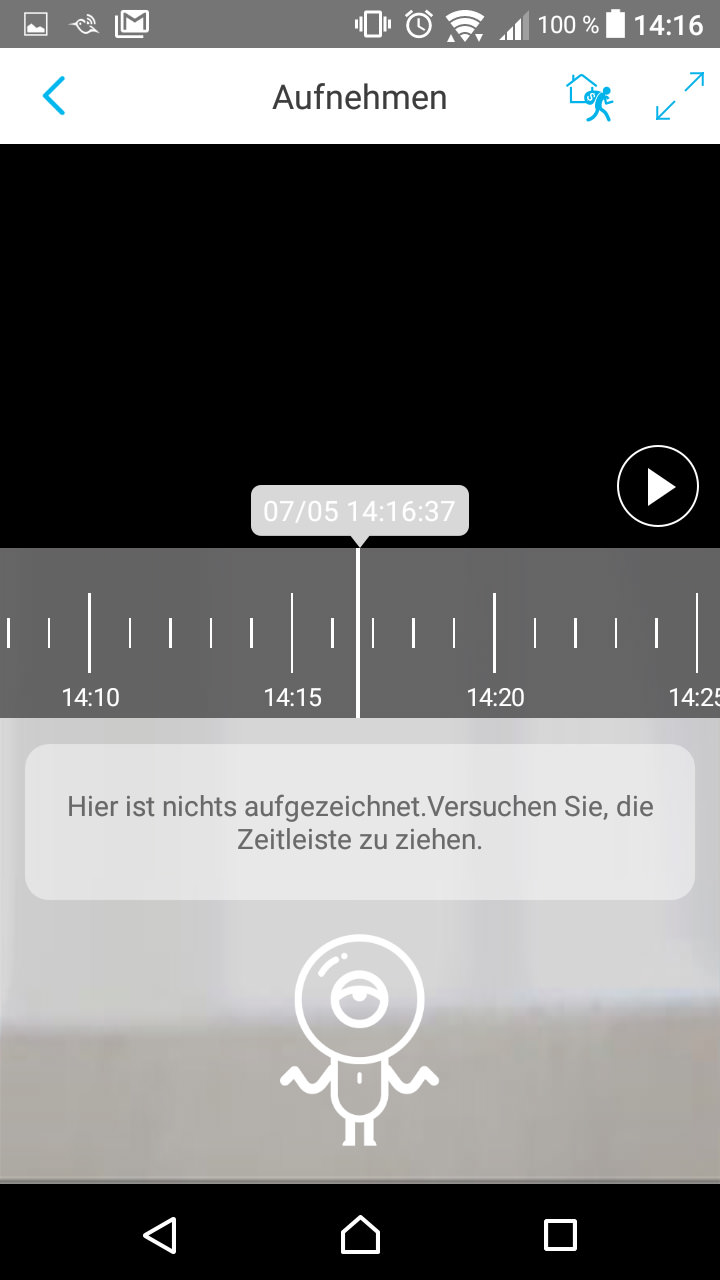Screen dimensions: 720x1280
Task: Open the burglar alert events icon
Action: [x=590, y=97]
